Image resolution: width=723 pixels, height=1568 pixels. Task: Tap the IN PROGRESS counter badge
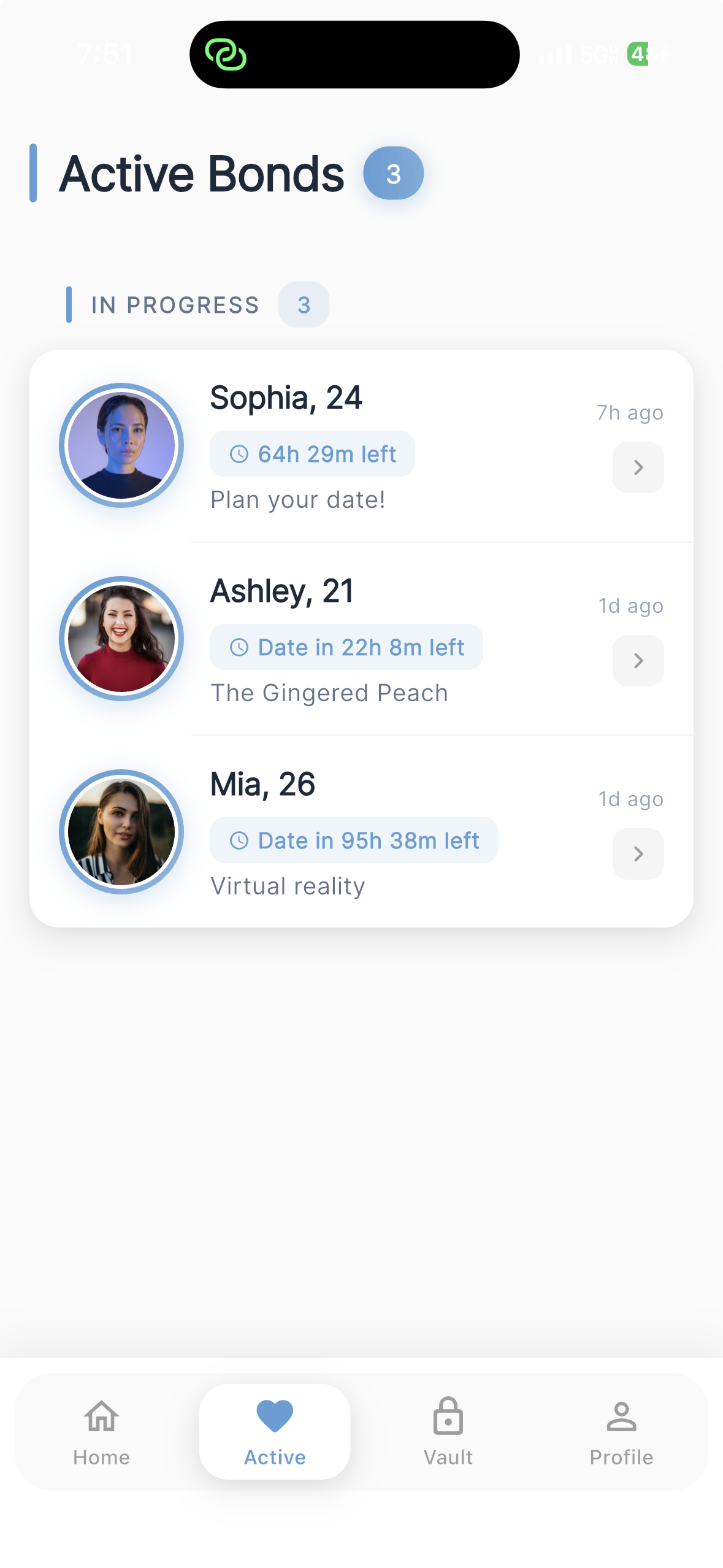pyautogui.click(x=304, y=305)
